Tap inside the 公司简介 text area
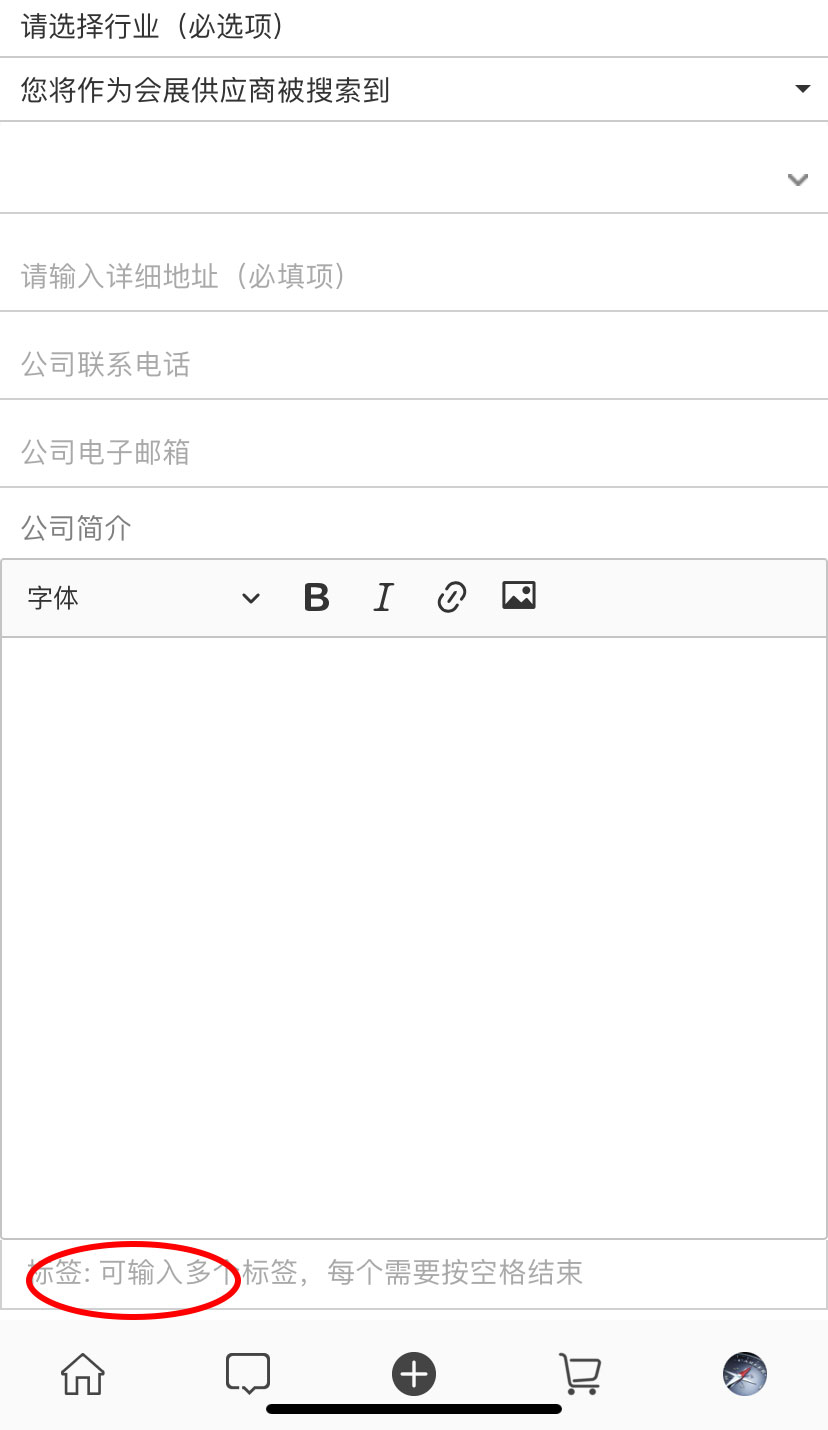The image size is (828, 1430). [x=414, y=937]
